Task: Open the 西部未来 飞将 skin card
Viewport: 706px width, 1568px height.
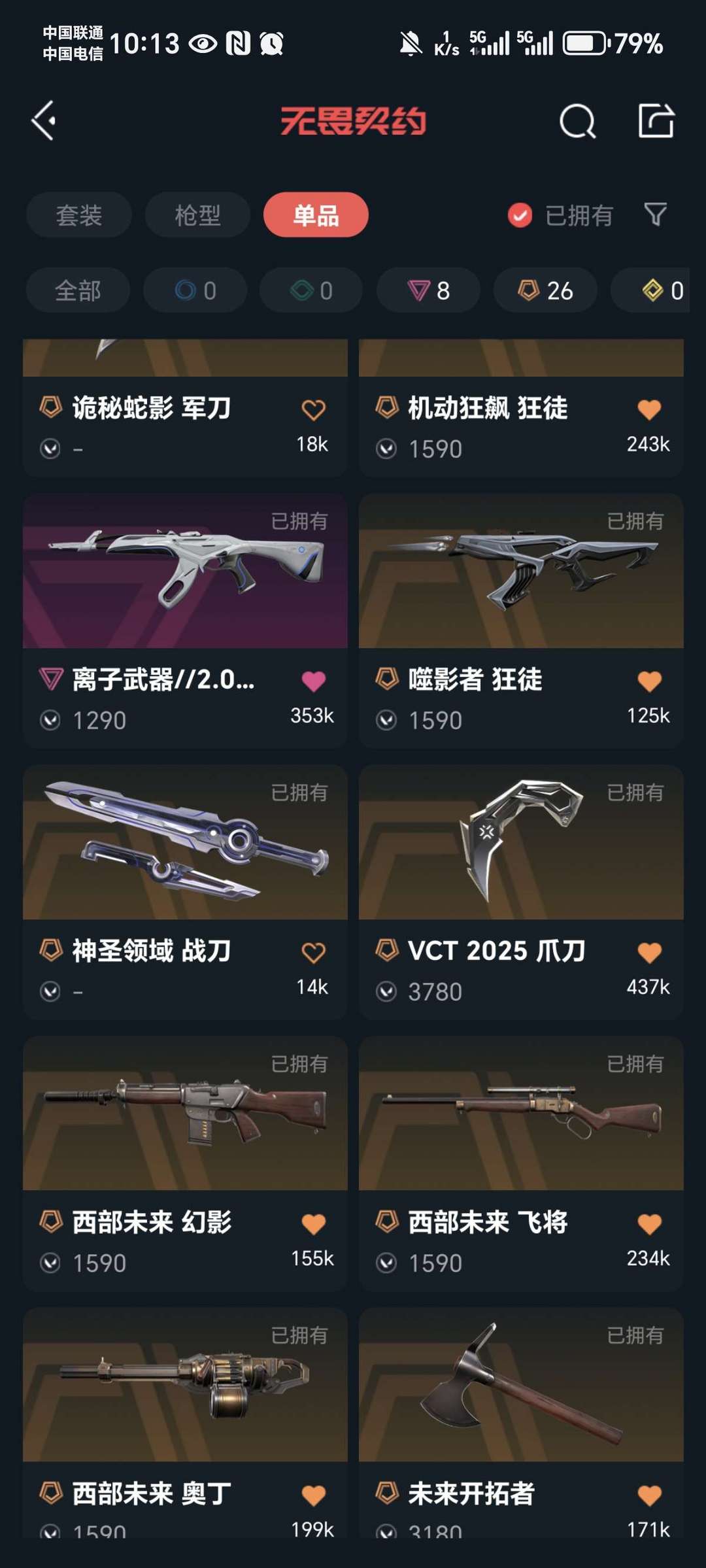Action: [x=521, y=1163]
